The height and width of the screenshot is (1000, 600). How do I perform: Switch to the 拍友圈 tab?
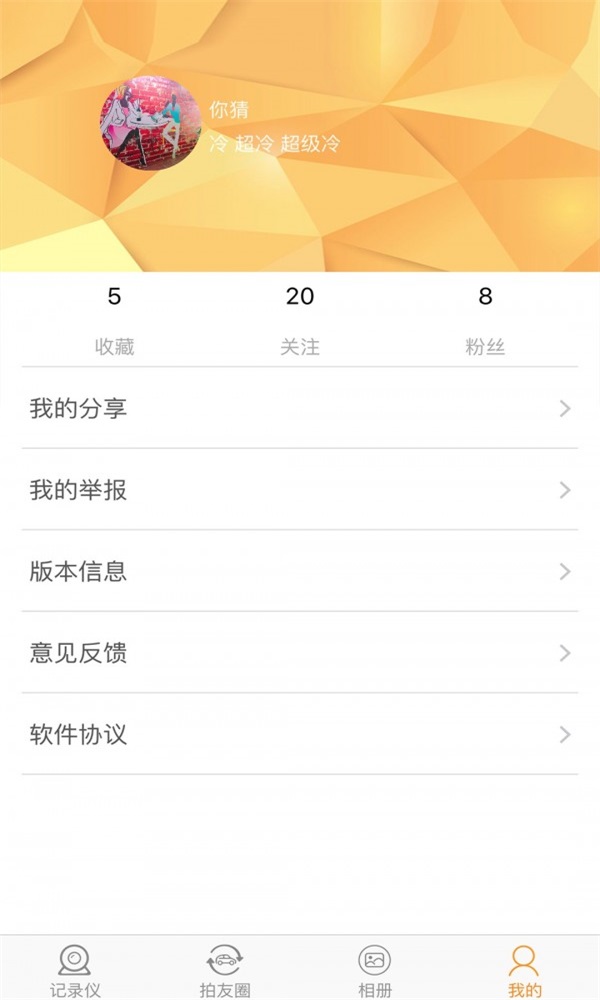[x=225, y=970]
